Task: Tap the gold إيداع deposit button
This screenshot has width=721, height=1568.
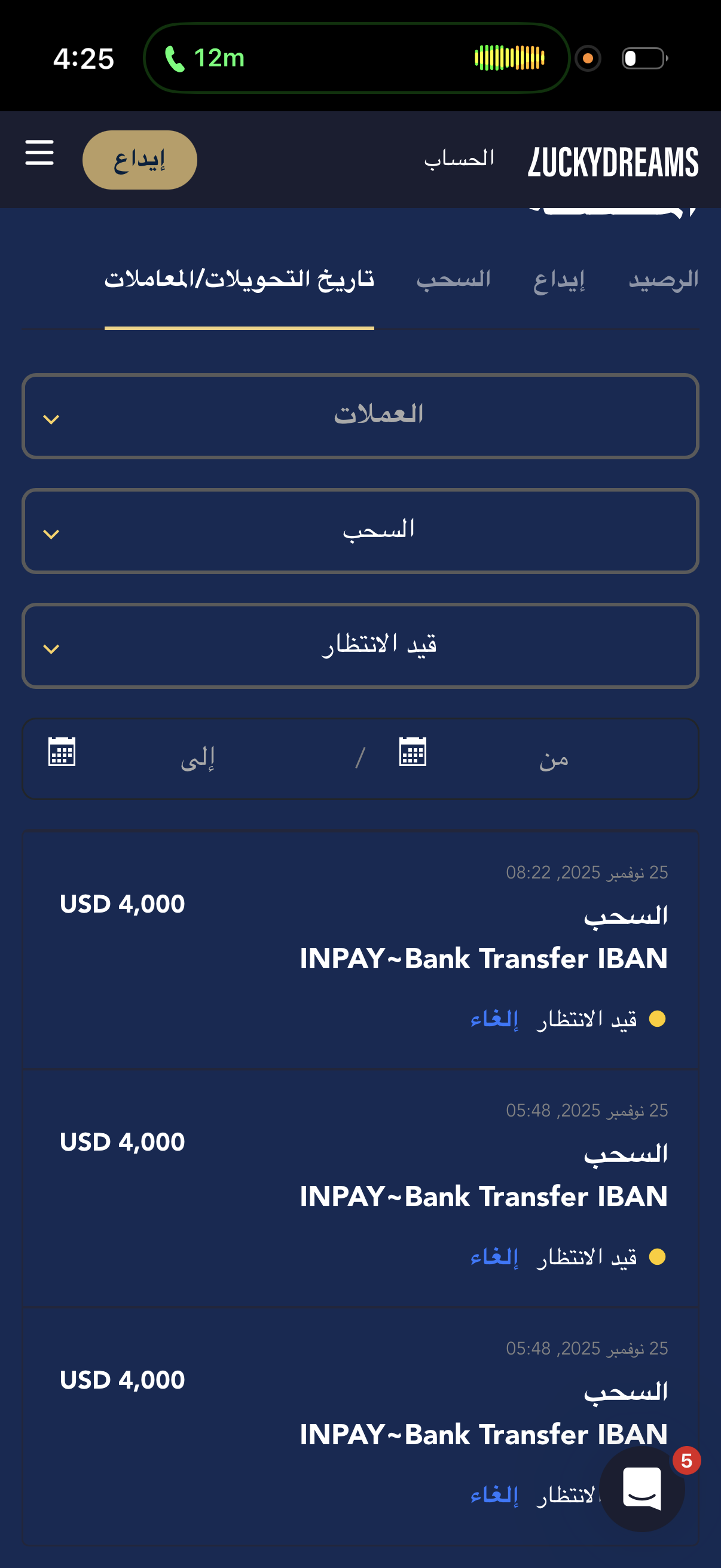Action: pyautogui.click(x=139, y=160)
